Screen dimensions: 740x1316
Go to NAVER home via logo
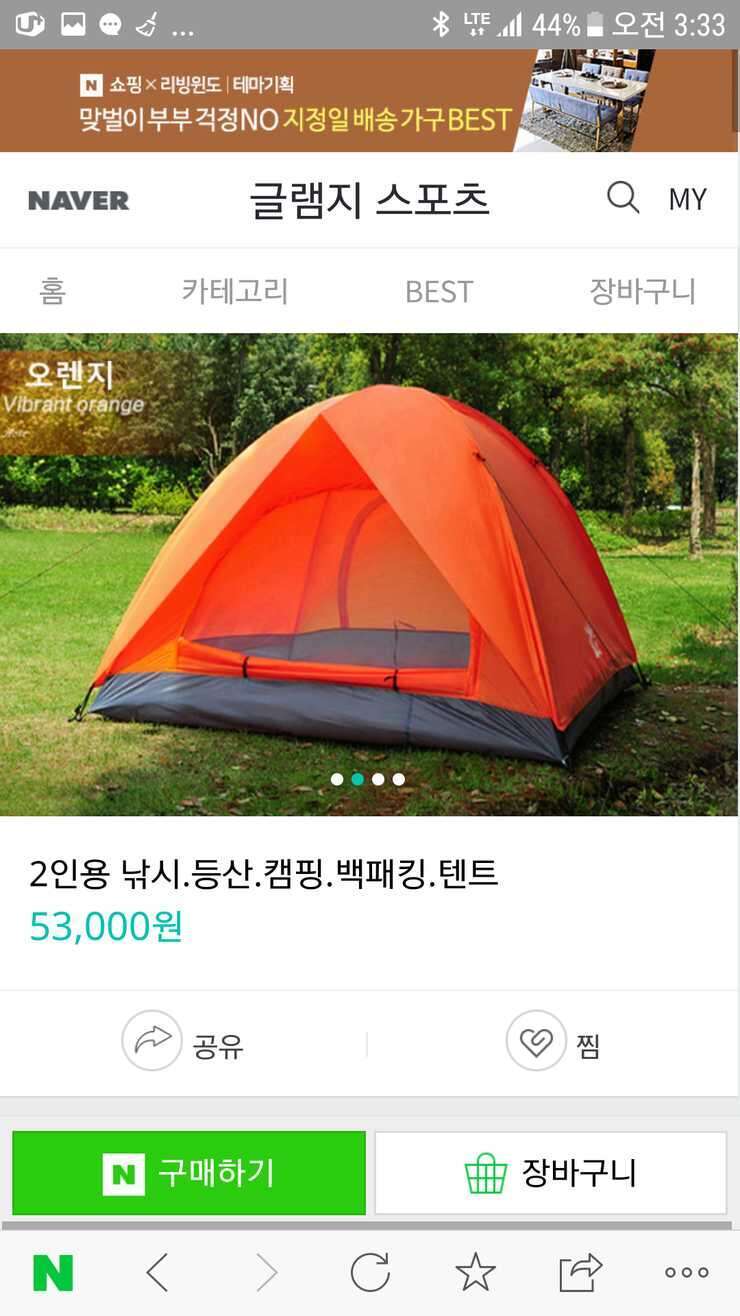pyautogui.click(x=79, y=200)
